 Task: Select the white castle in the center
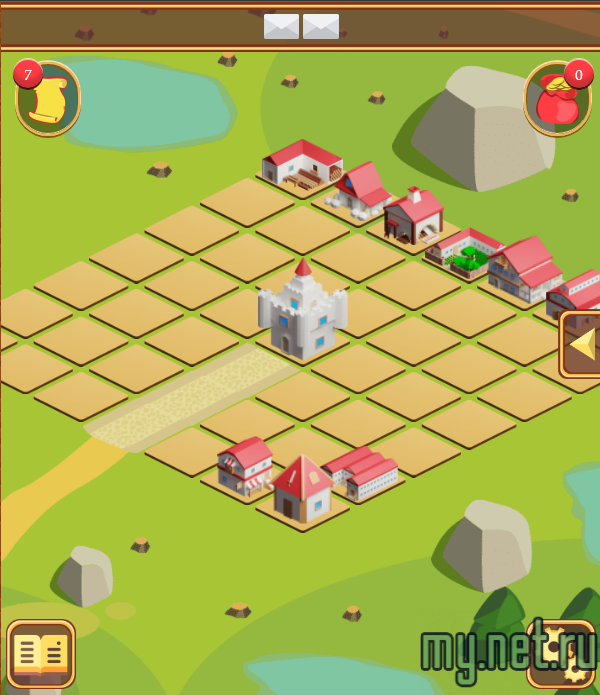(x=302, y=312)
